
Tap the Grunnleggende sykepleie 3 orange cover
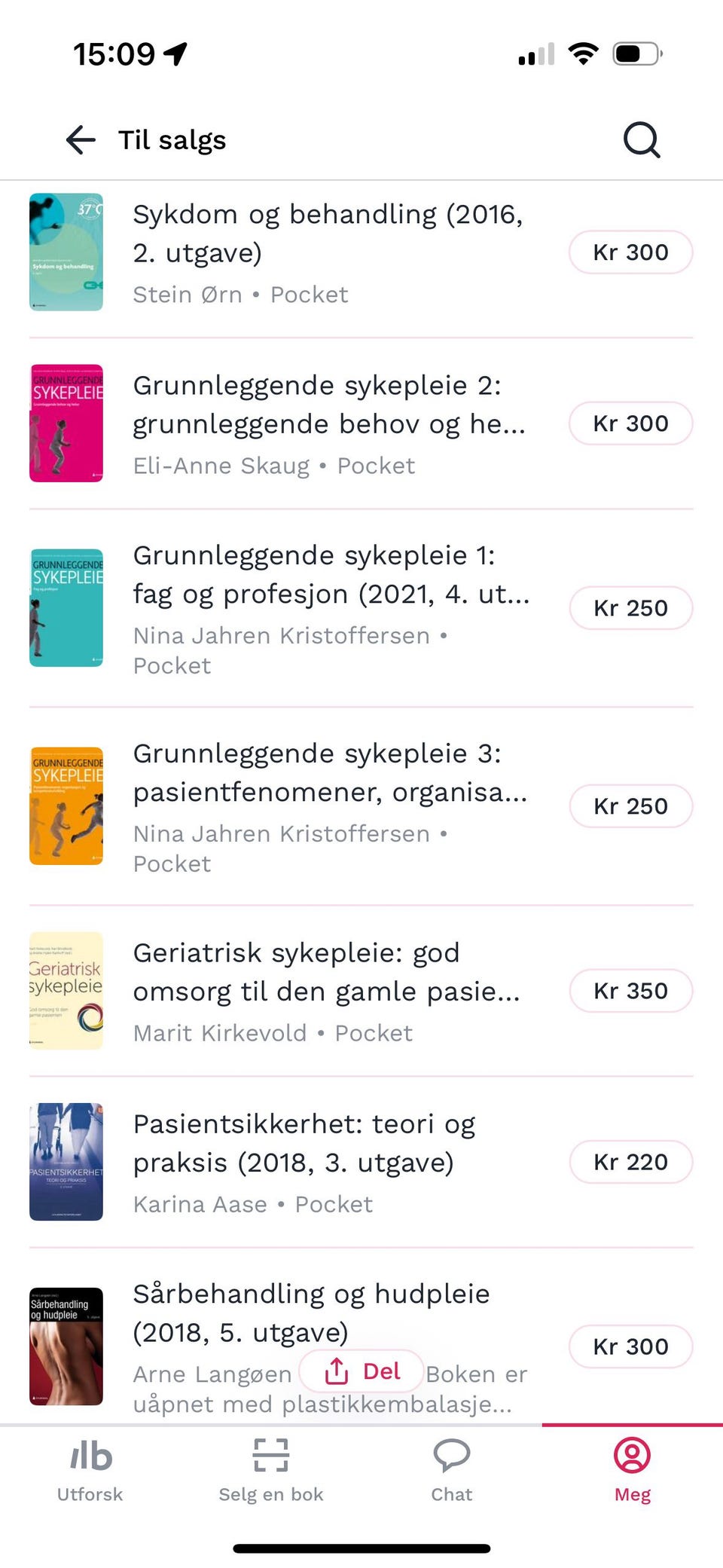(x=66, y=805)
